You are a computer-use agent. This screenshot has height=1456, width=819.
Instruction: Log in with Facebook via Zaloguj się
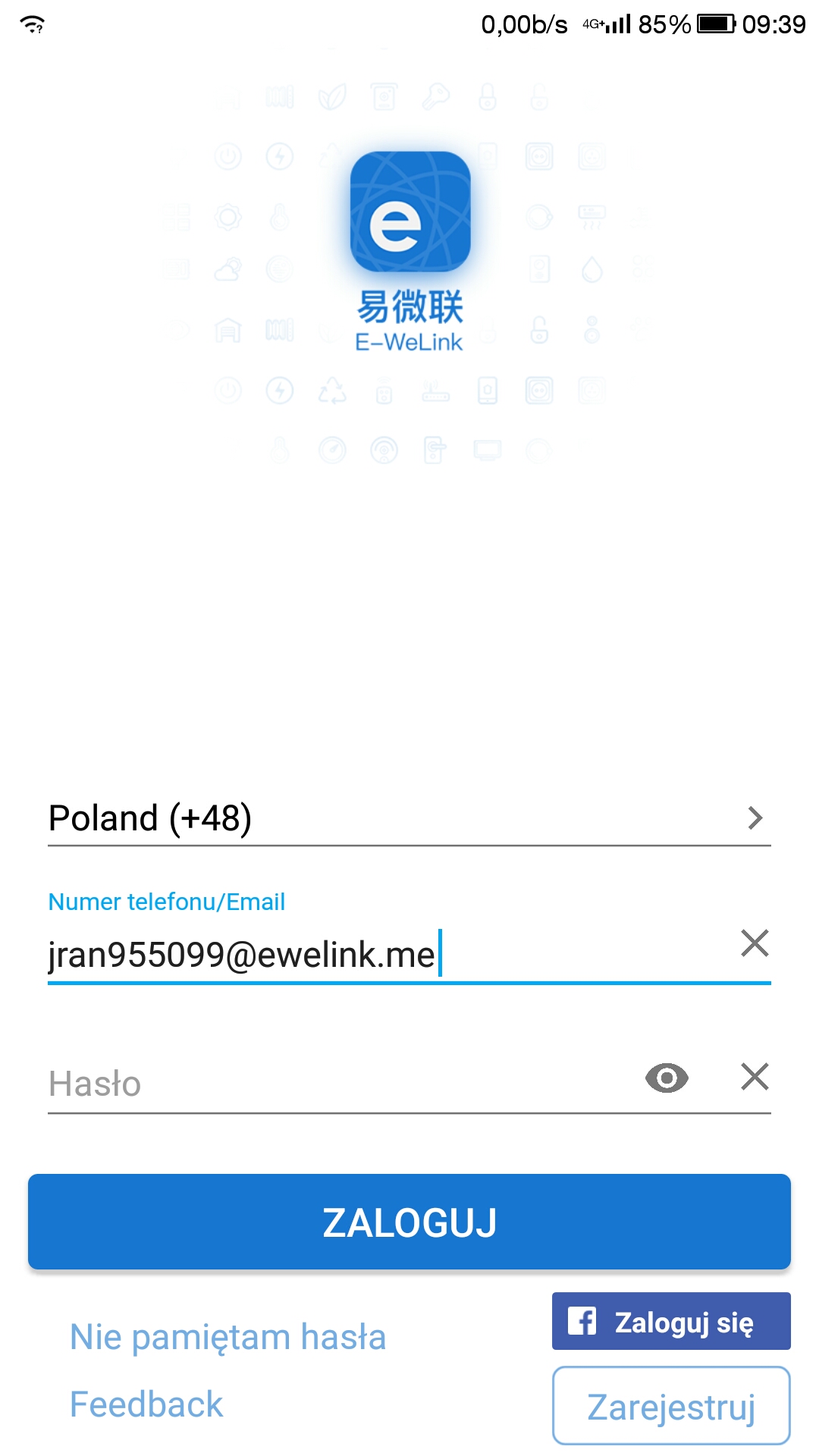click(671, 1321)
